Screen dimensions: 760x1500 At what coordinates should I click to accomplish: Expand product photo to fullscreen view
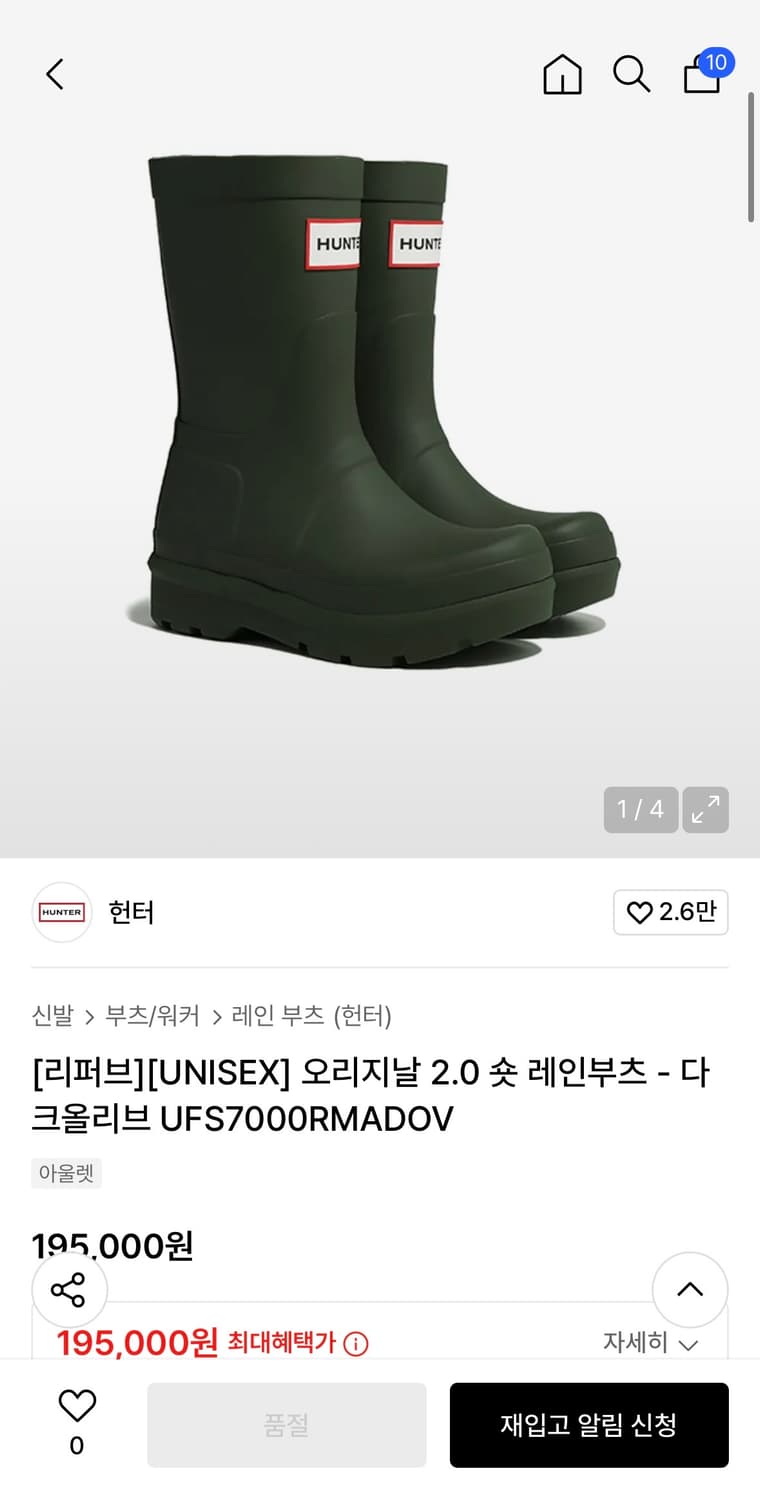click(705, 810)
